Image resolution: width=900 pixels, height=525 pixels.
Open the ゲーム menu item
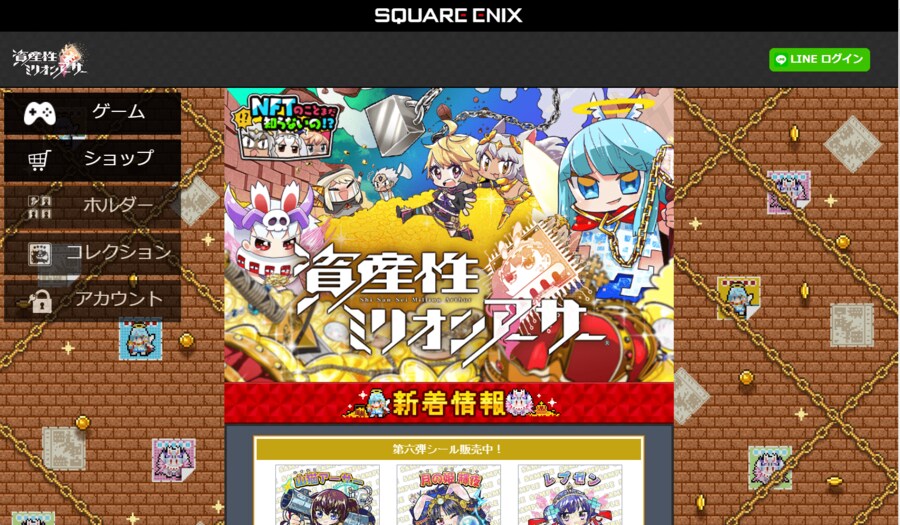pyautogui.click(x=93, y=112)
